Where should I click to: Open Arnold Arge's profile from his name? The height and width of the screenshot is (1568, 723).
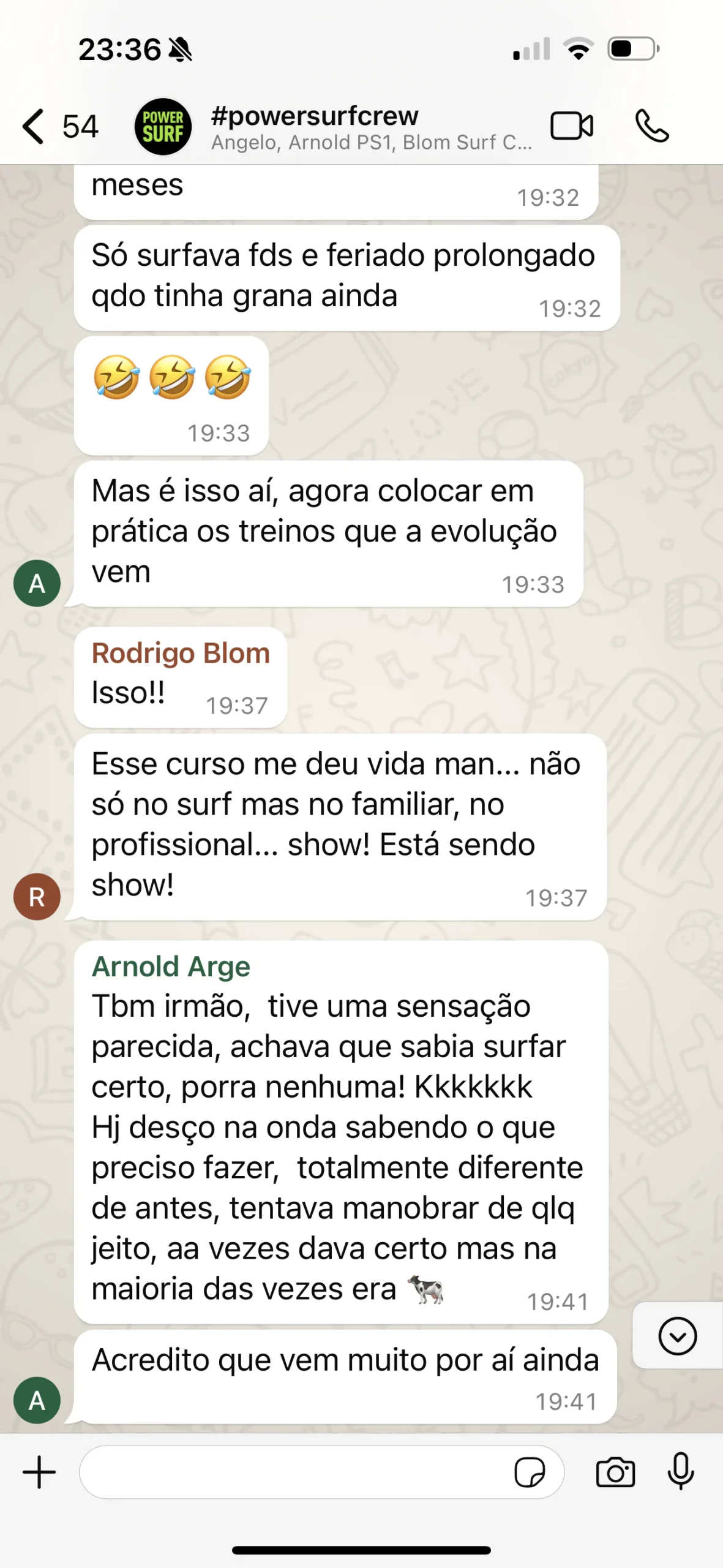171,967
